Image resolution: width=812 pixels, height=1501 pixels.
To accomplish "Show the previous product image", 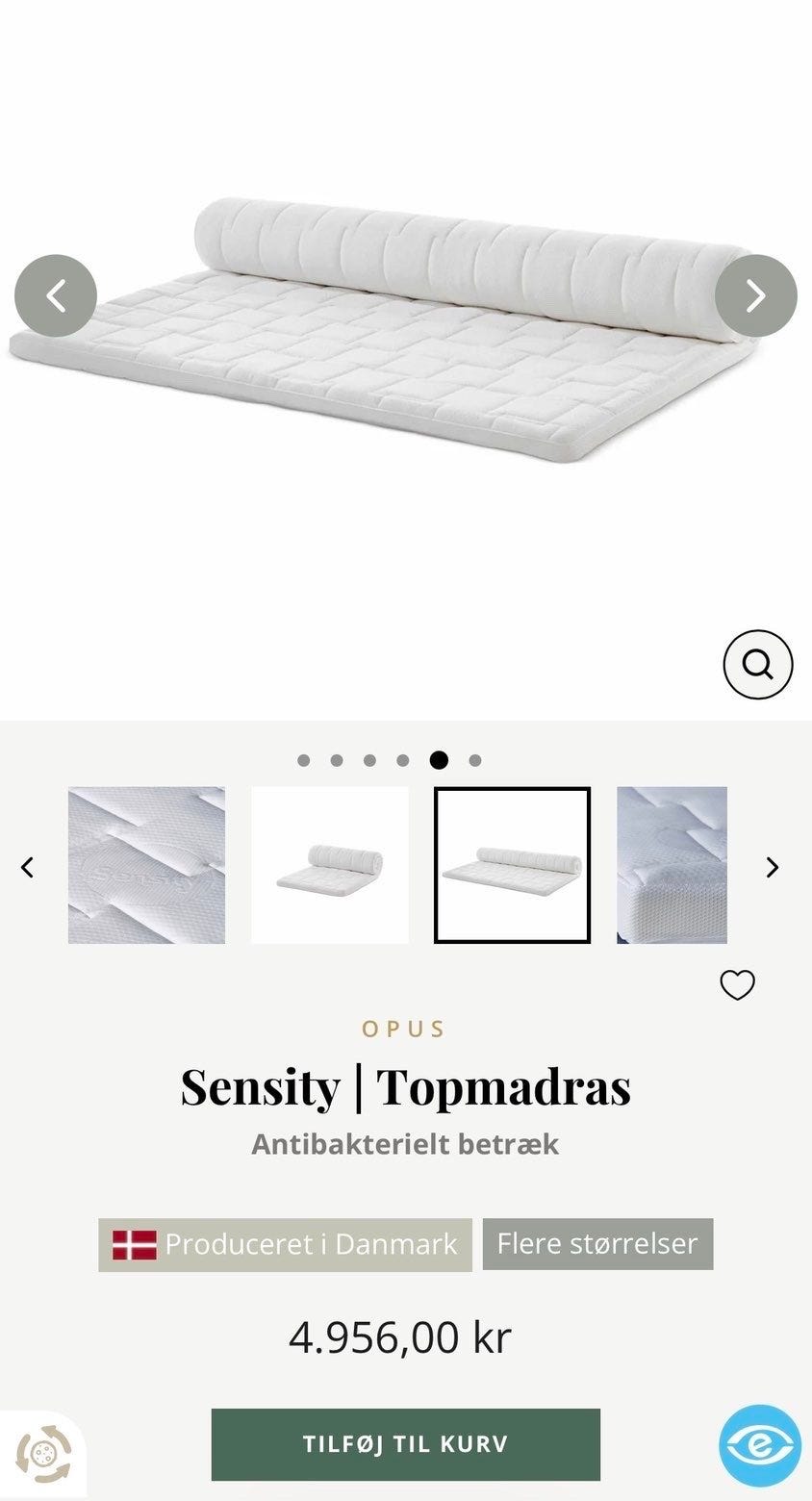I will [56, 295].
